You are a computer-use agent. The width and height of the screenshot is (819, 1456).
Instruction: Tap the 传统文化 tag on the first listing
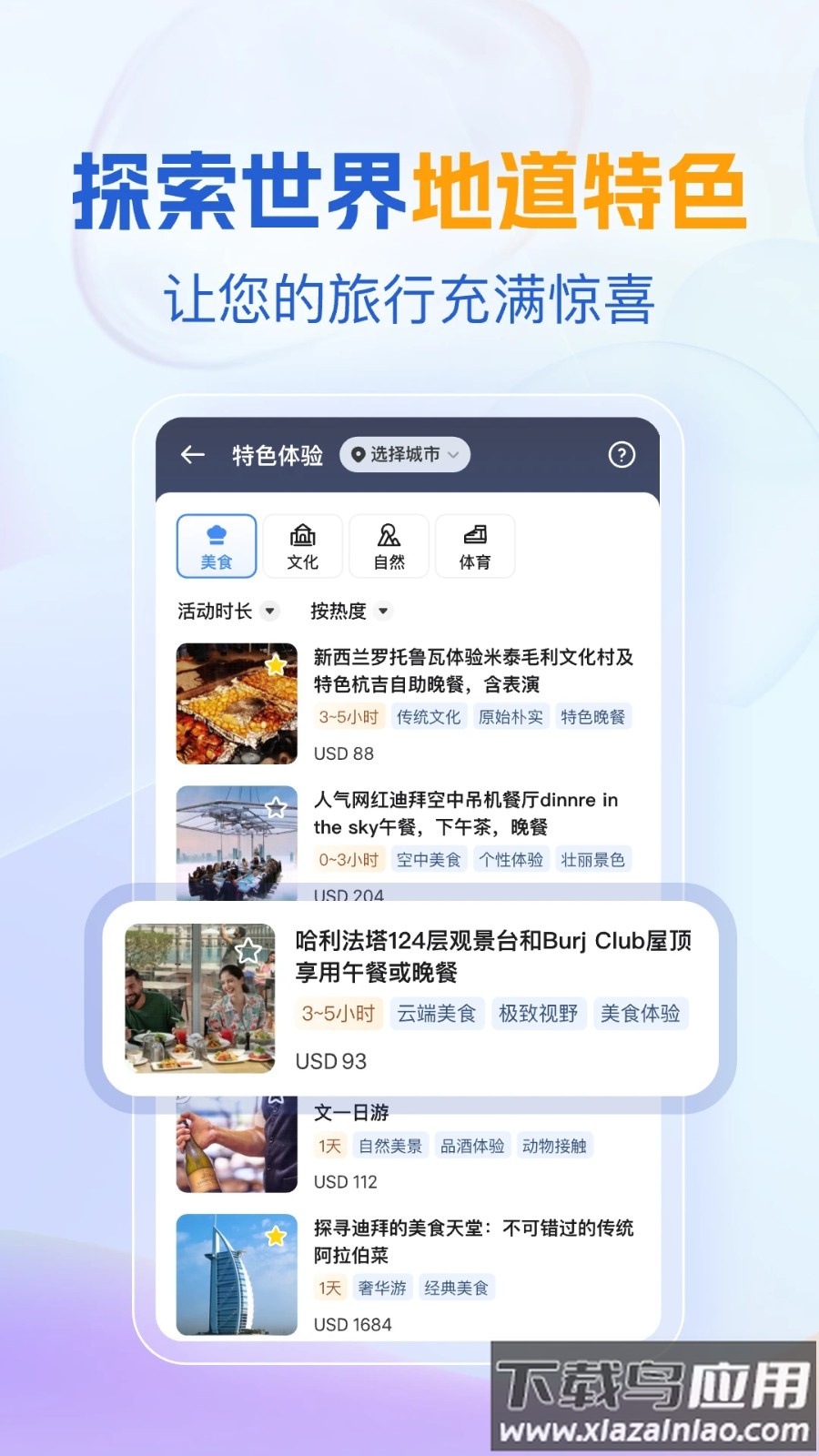(x=429, y=716)
